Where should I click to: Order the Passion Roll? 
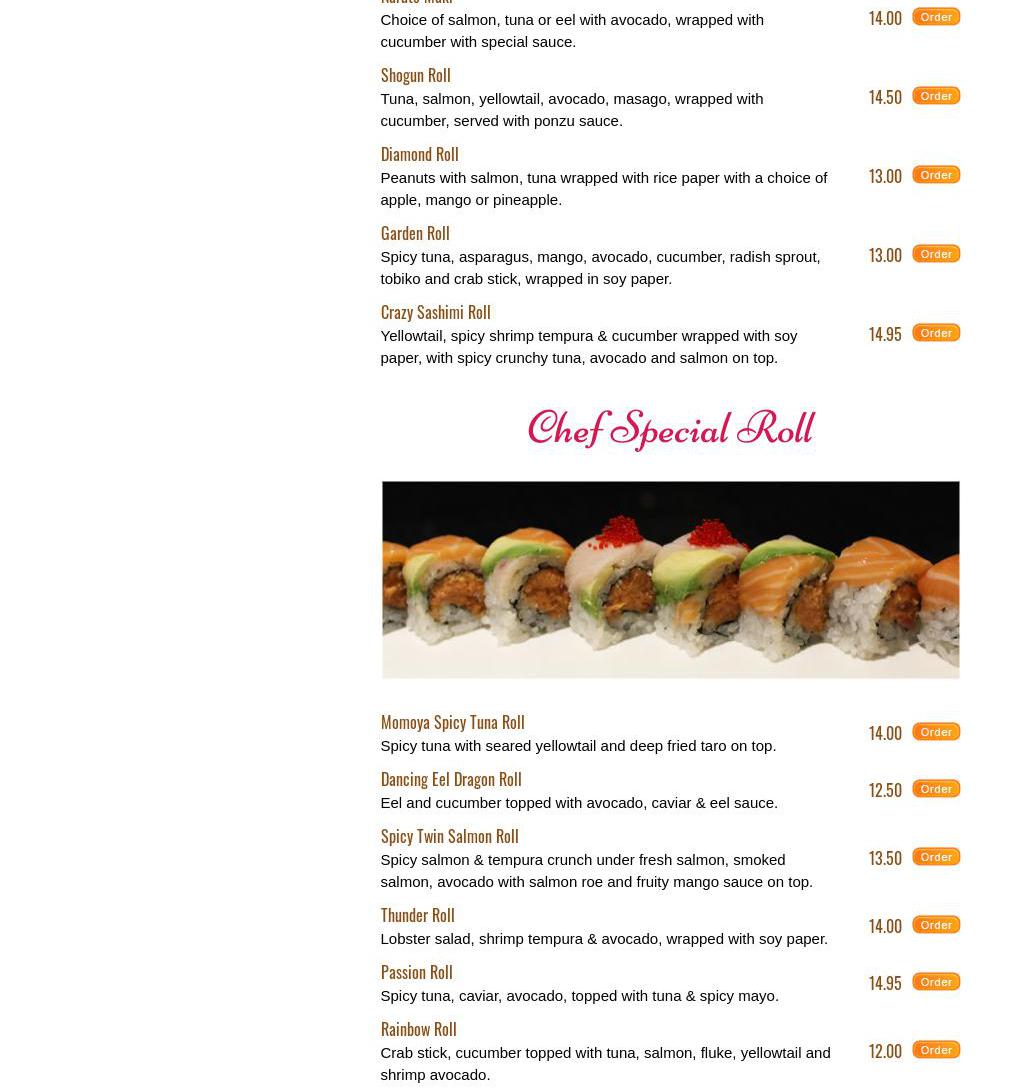pos(935,982)
